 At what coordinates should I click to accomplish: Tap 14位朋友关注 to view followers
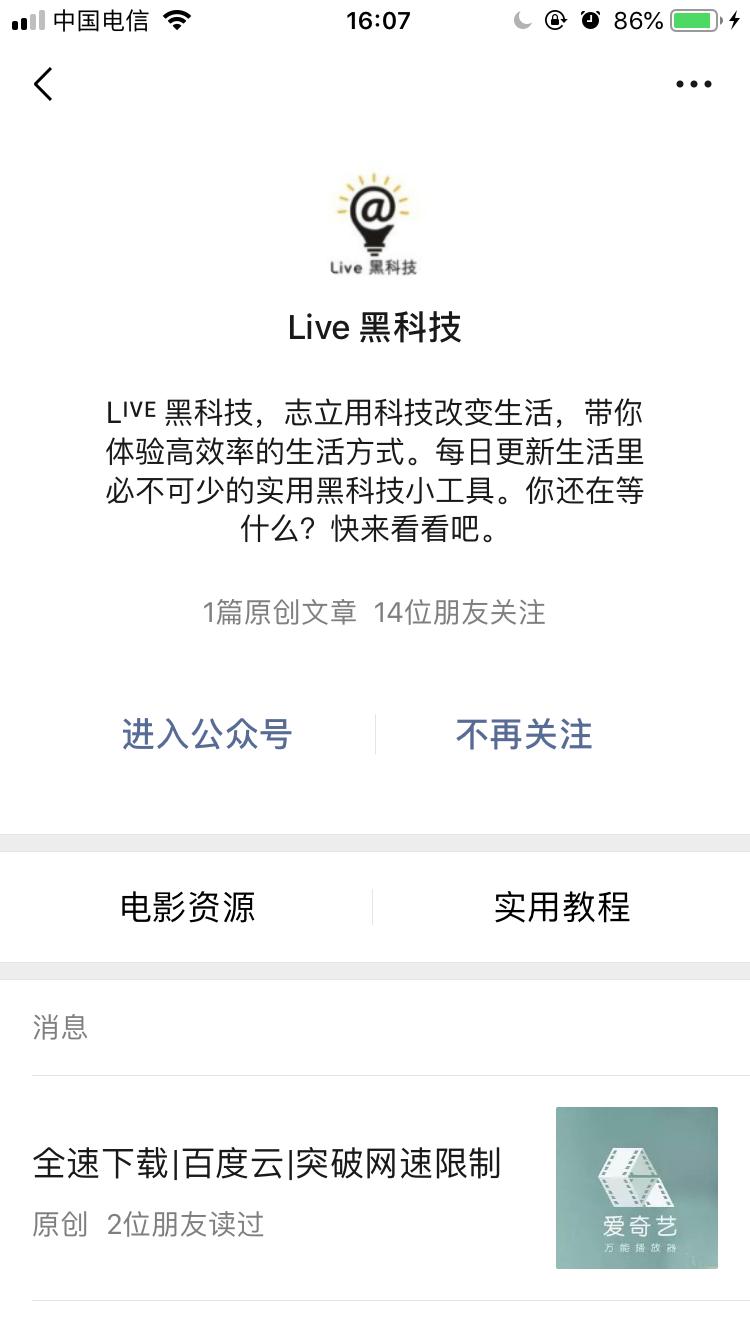coord(459,612)
